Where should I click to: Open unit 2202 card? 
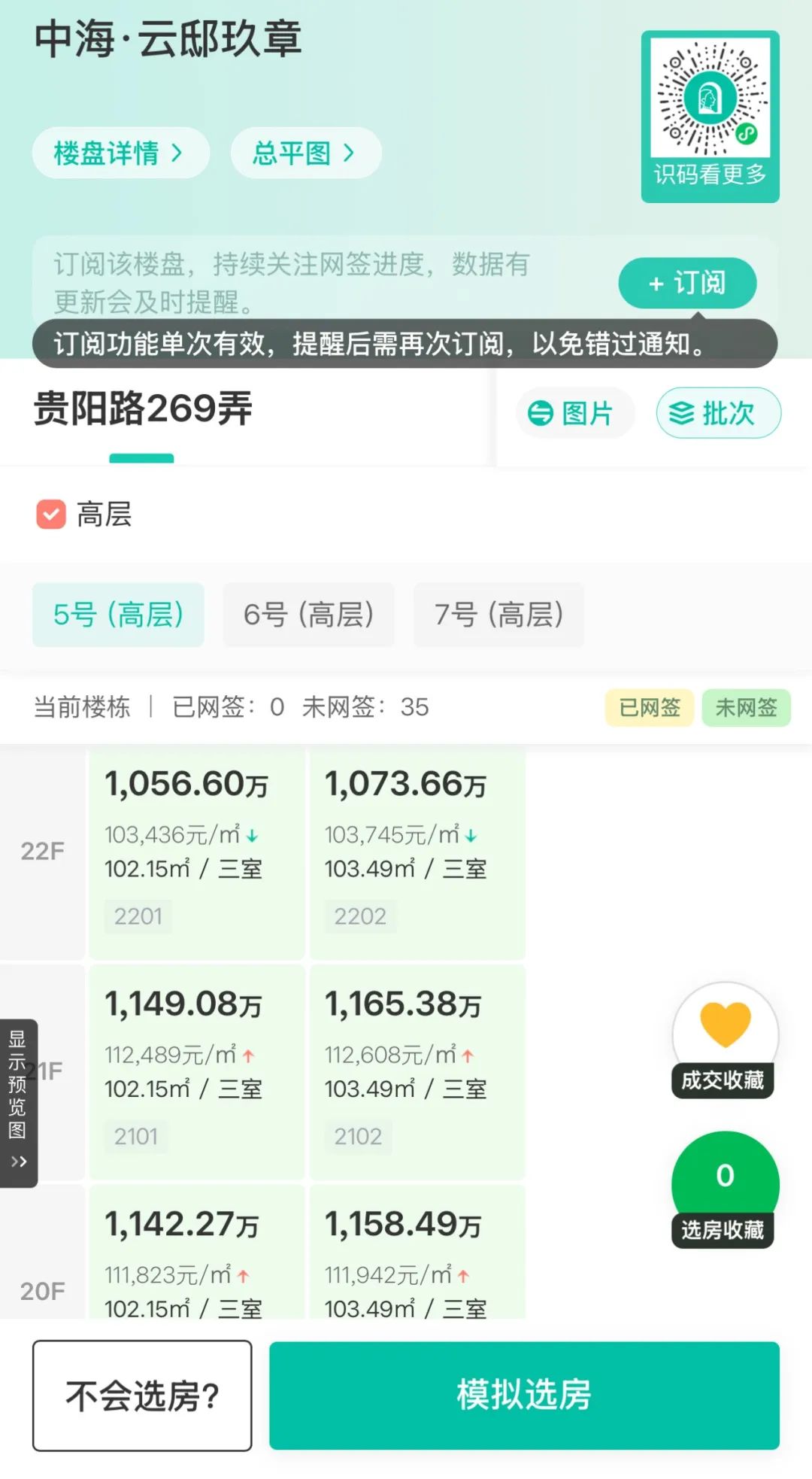pos(417,853)
